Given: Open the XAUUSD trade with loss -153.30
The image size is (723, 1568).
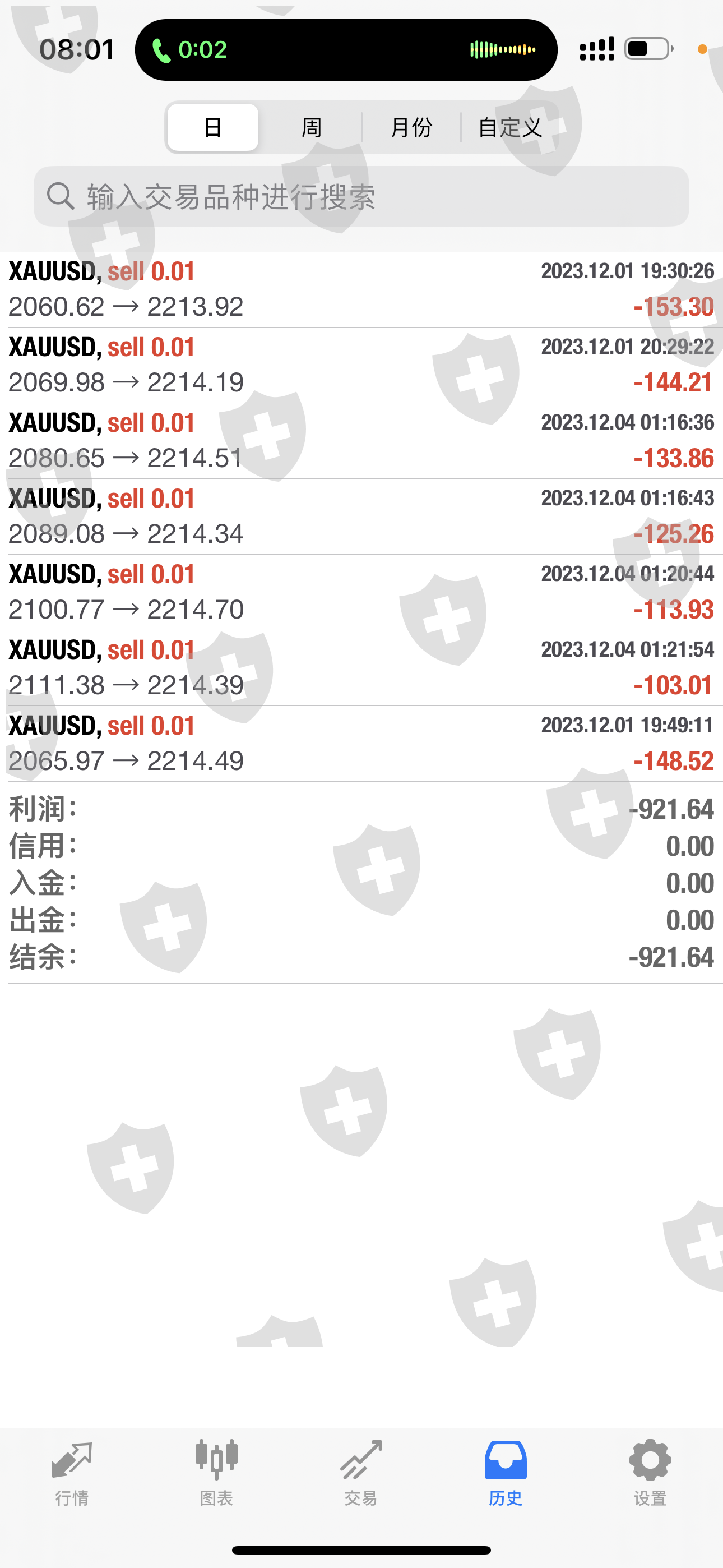Looking at the screenshot, I should [x=361, y=290].
